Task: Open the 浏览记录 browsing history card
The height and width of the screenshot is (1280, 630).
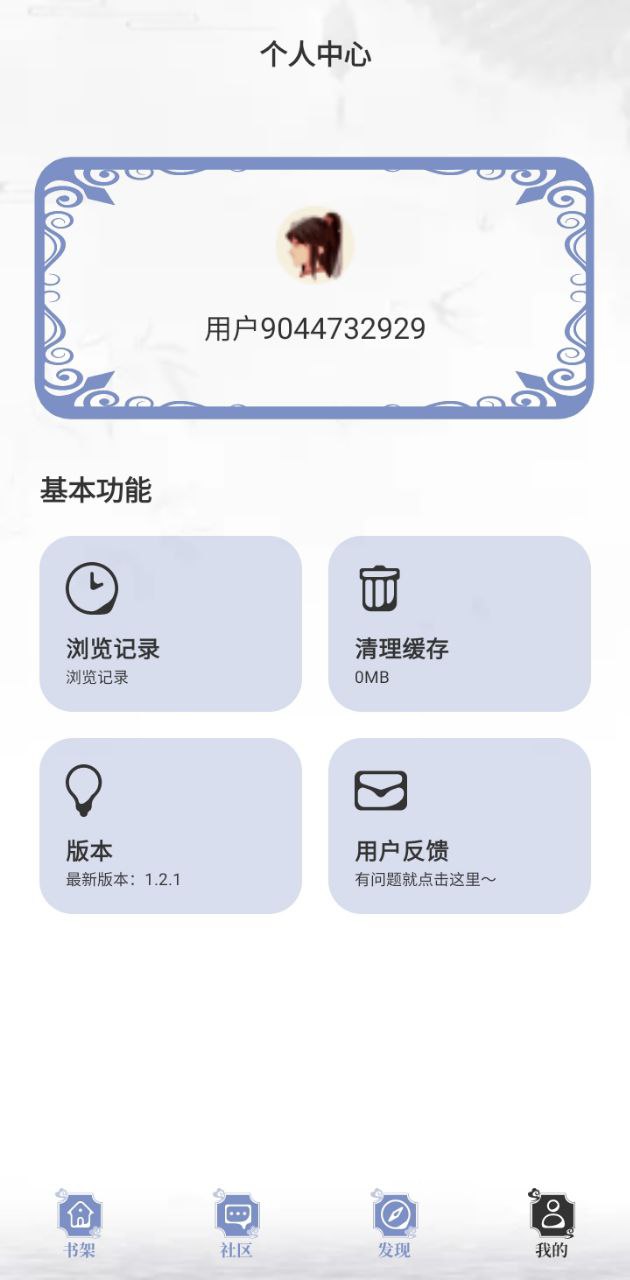Action: click(170, 624)
